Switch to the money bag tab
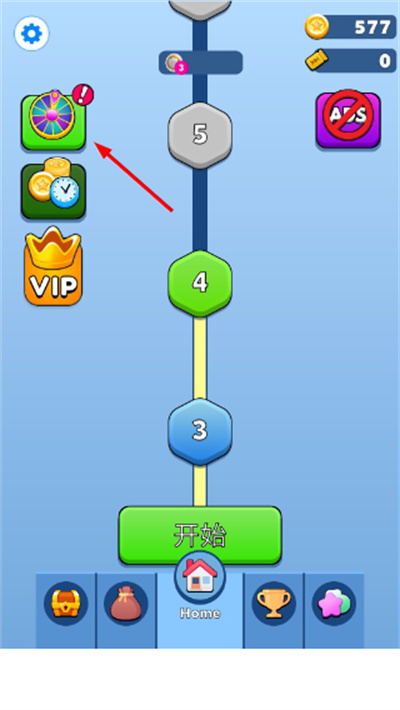Viewport: 400px width, 710px height. (126, 604)
